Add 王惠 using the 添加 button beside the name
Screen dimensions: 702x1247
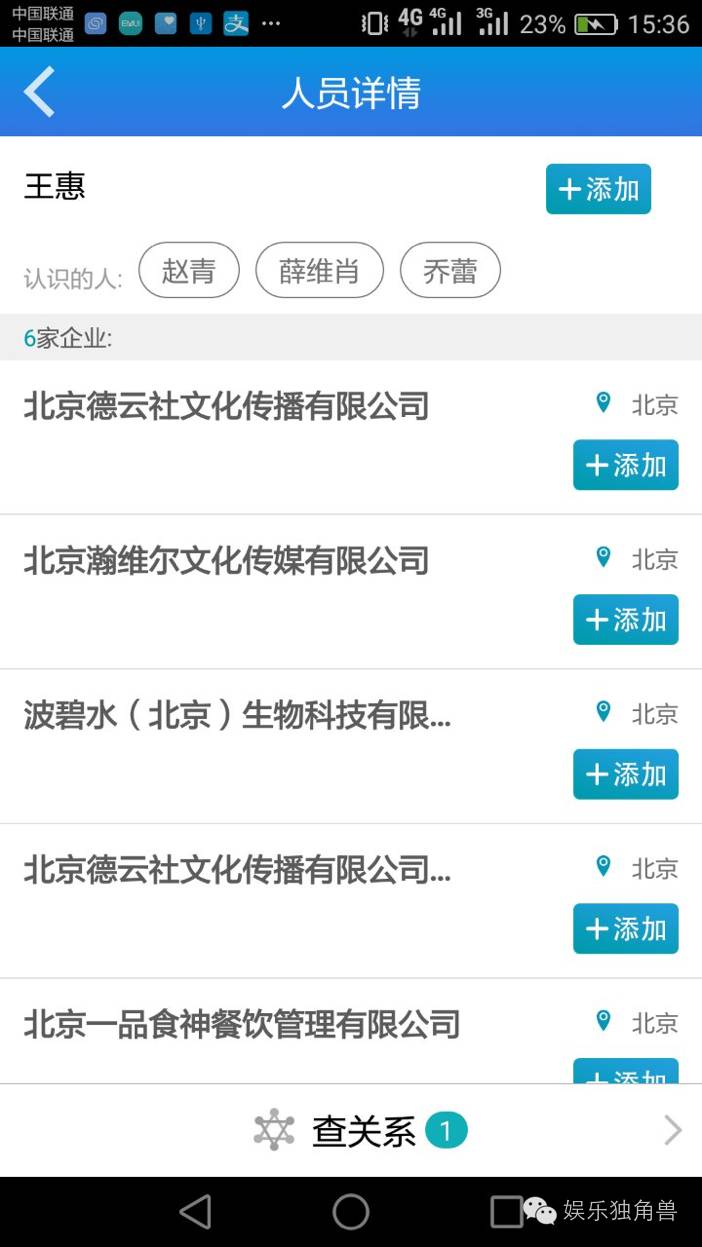click(x=598, y=189)
